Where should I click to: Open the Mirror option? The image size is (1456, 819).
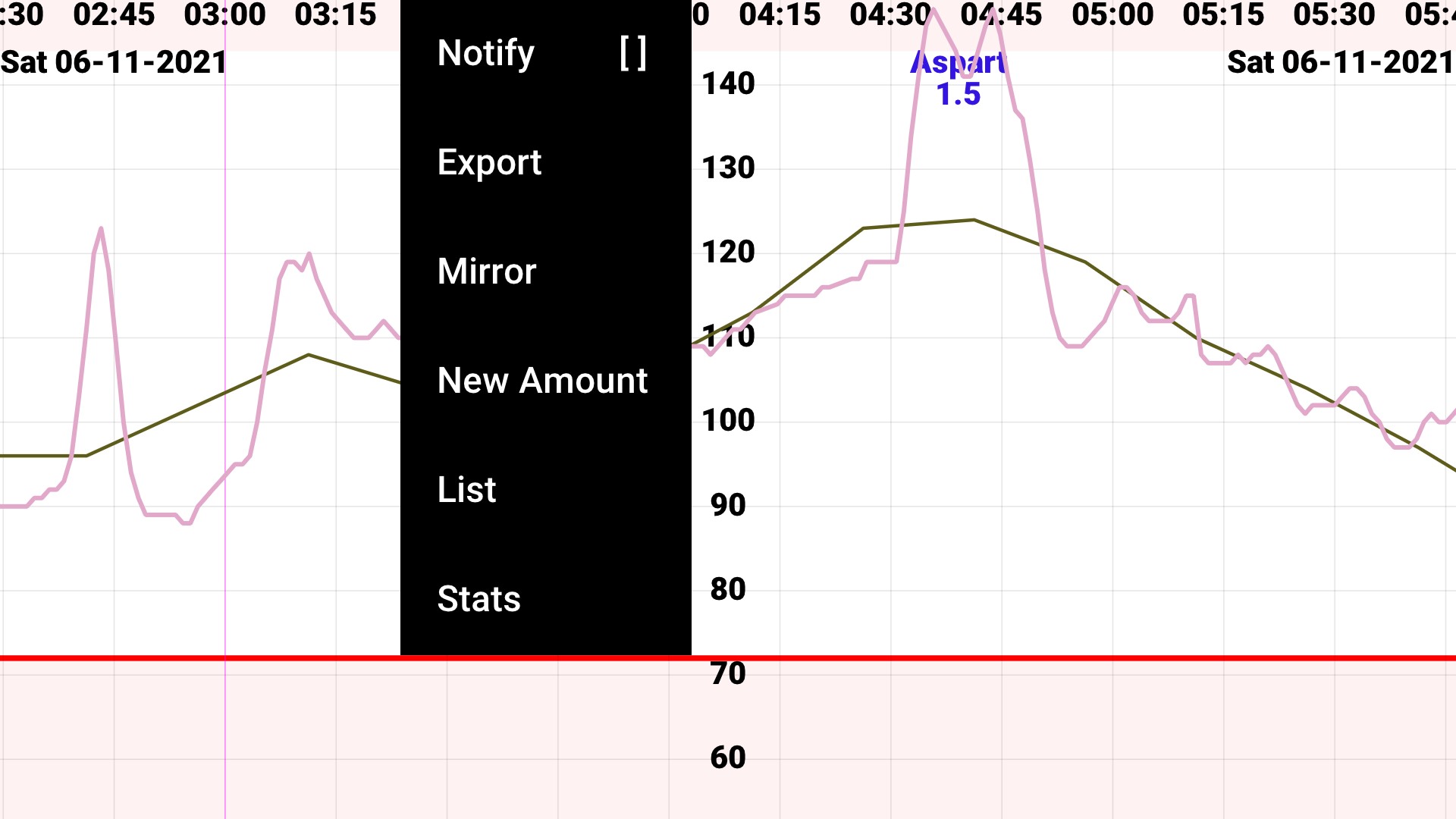487,271
